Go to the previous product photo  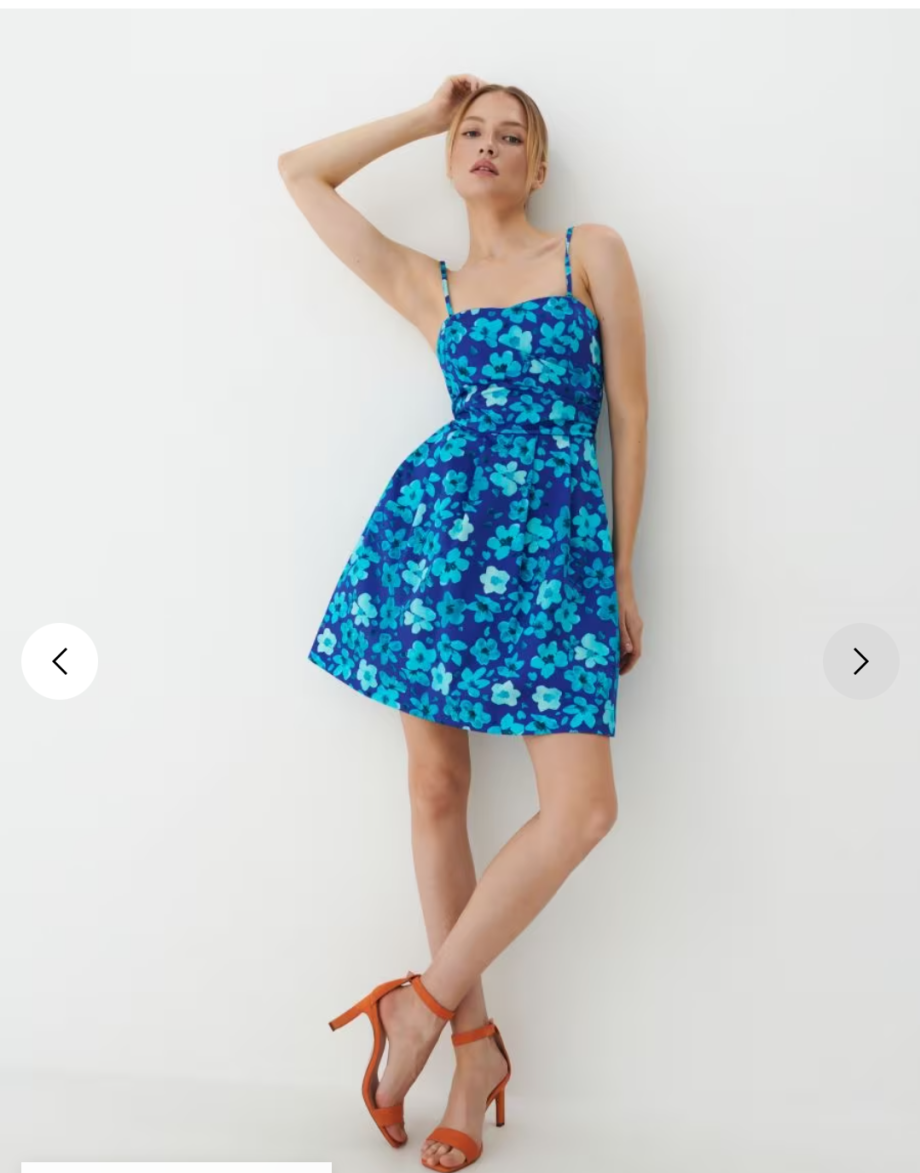60,661
